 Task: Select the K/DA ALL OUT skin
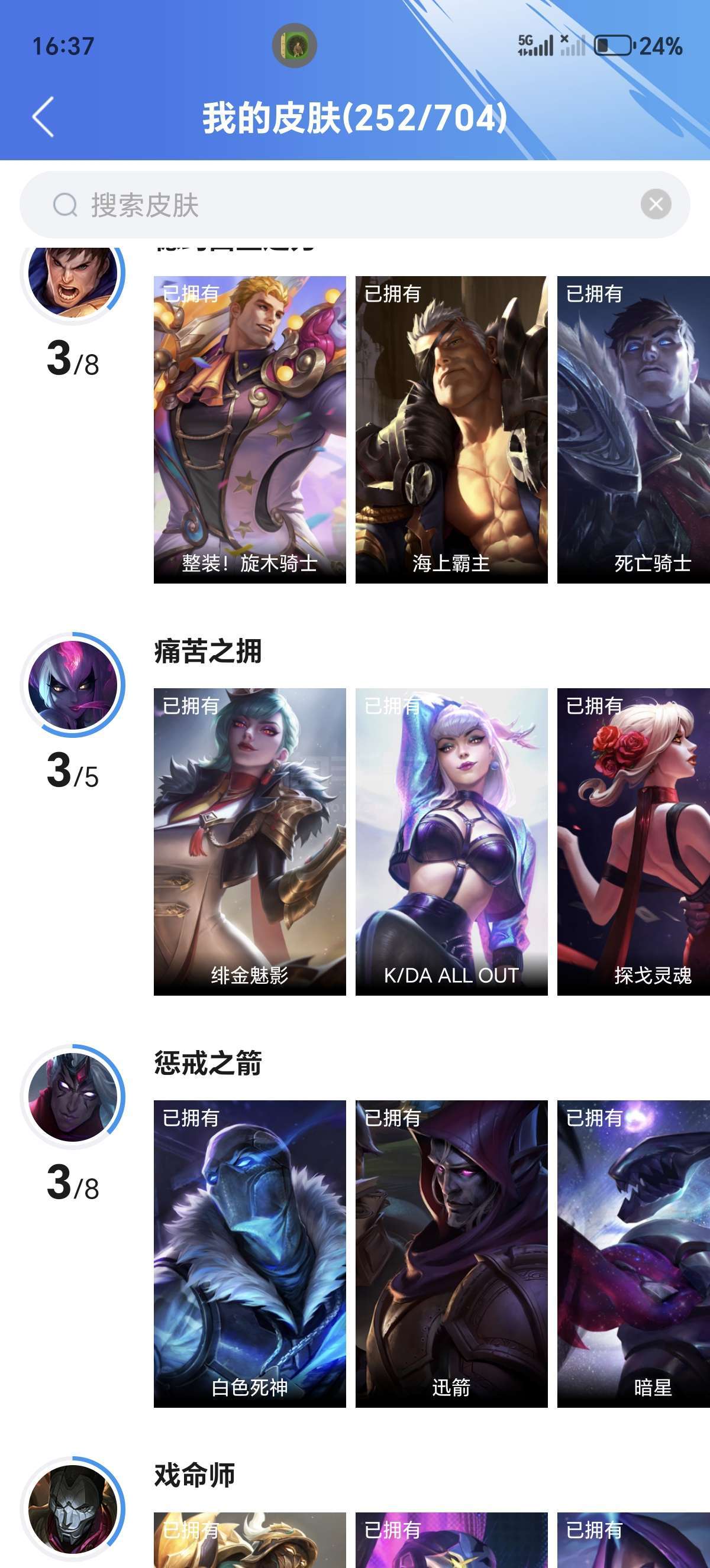pos(451,842)
